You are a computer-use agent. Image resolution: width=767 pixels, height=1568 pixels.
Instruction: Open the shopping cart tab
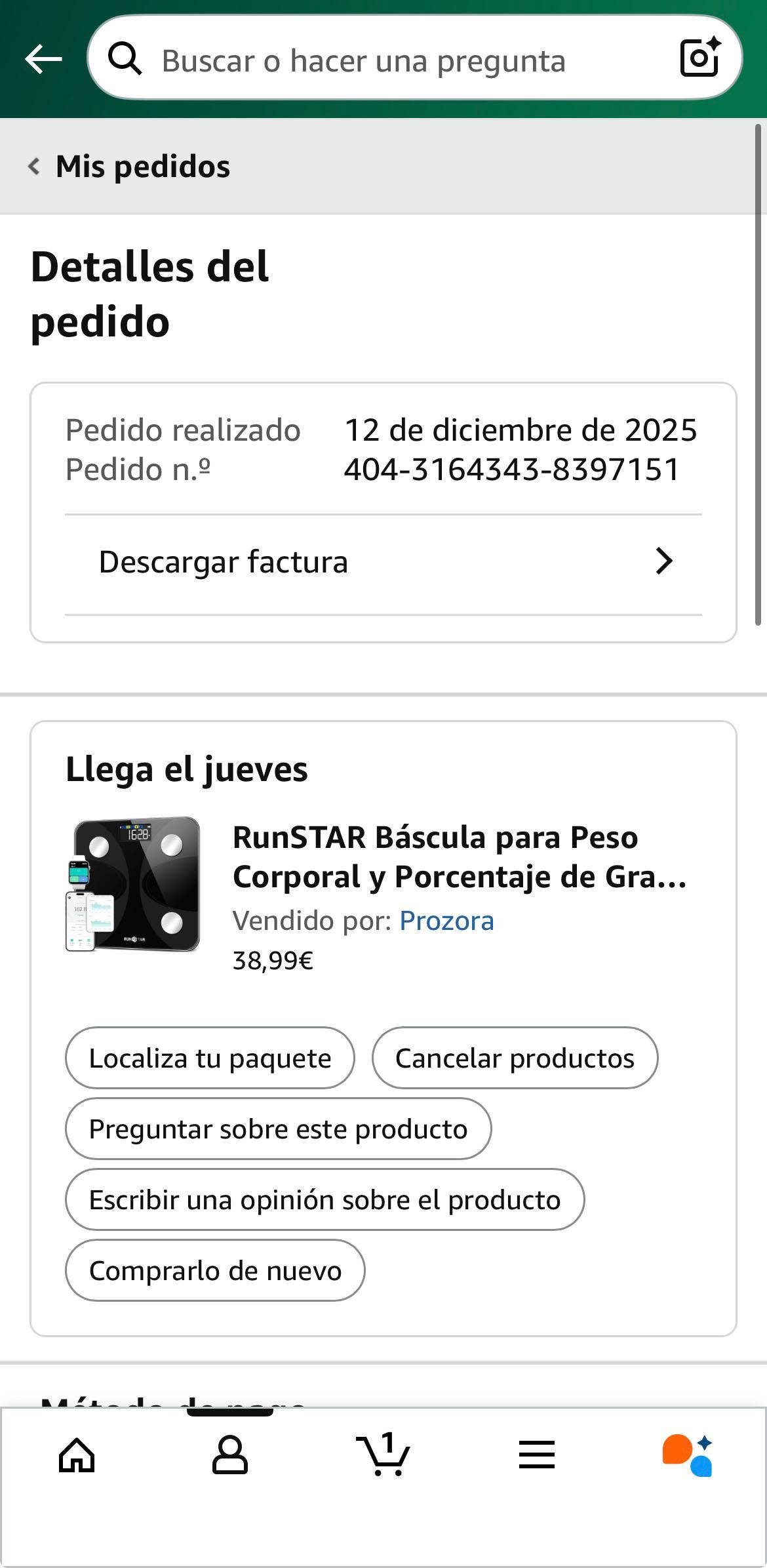pos(383,1455)
